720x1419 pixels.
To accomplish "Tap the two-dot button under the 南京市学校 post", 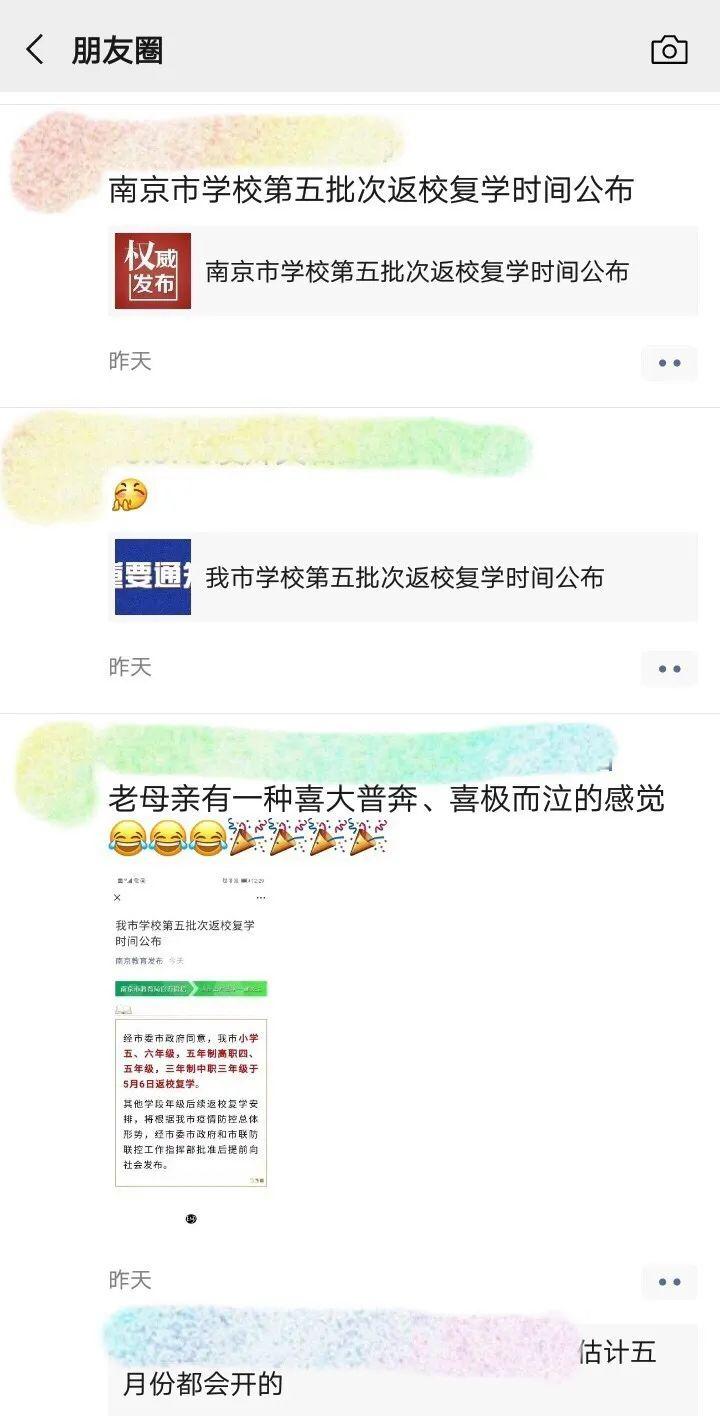I will pos(669,363).
